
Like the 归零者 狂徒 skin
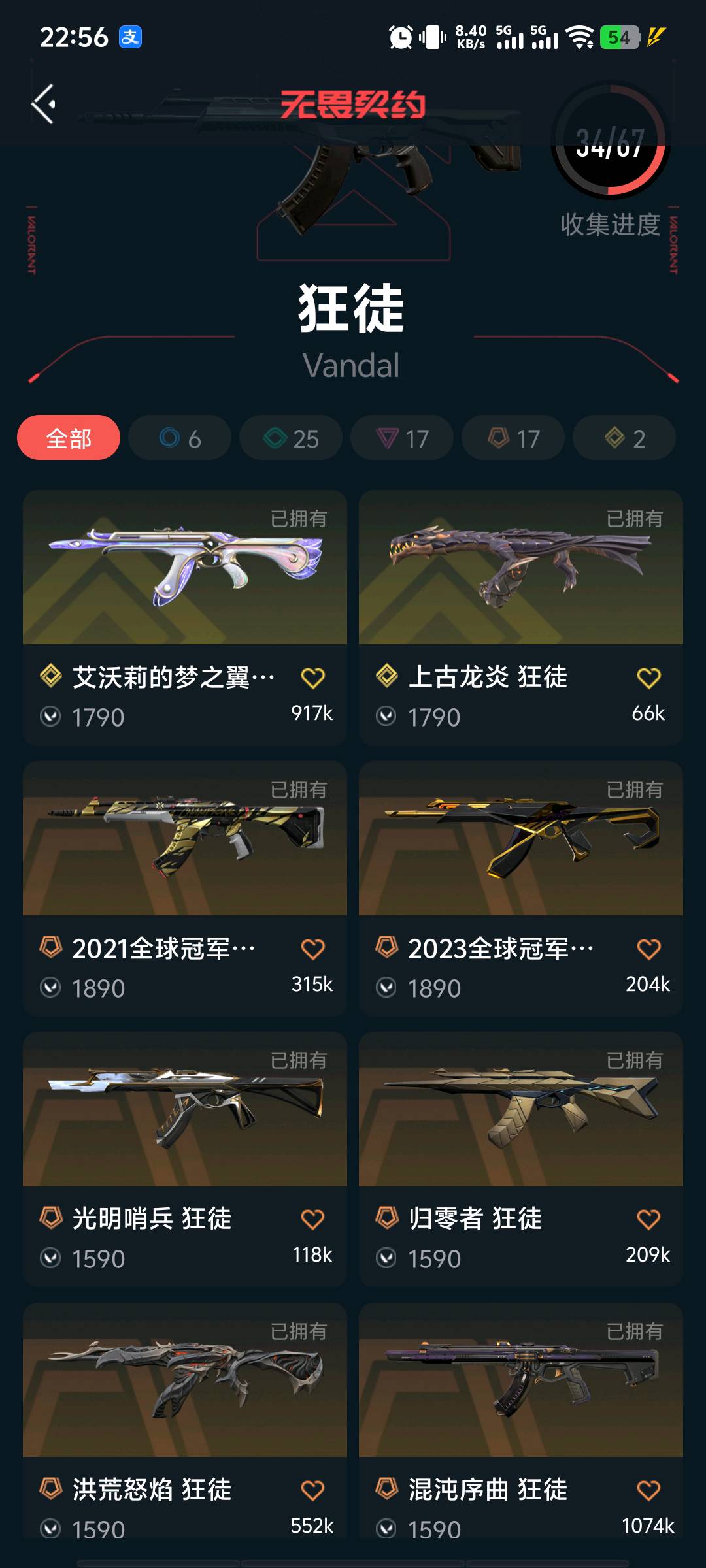click(x=648, y=1220)
